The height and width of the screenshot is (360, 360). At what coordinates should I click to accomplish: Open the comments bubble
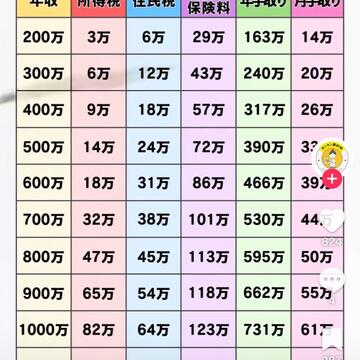(332, 279)
